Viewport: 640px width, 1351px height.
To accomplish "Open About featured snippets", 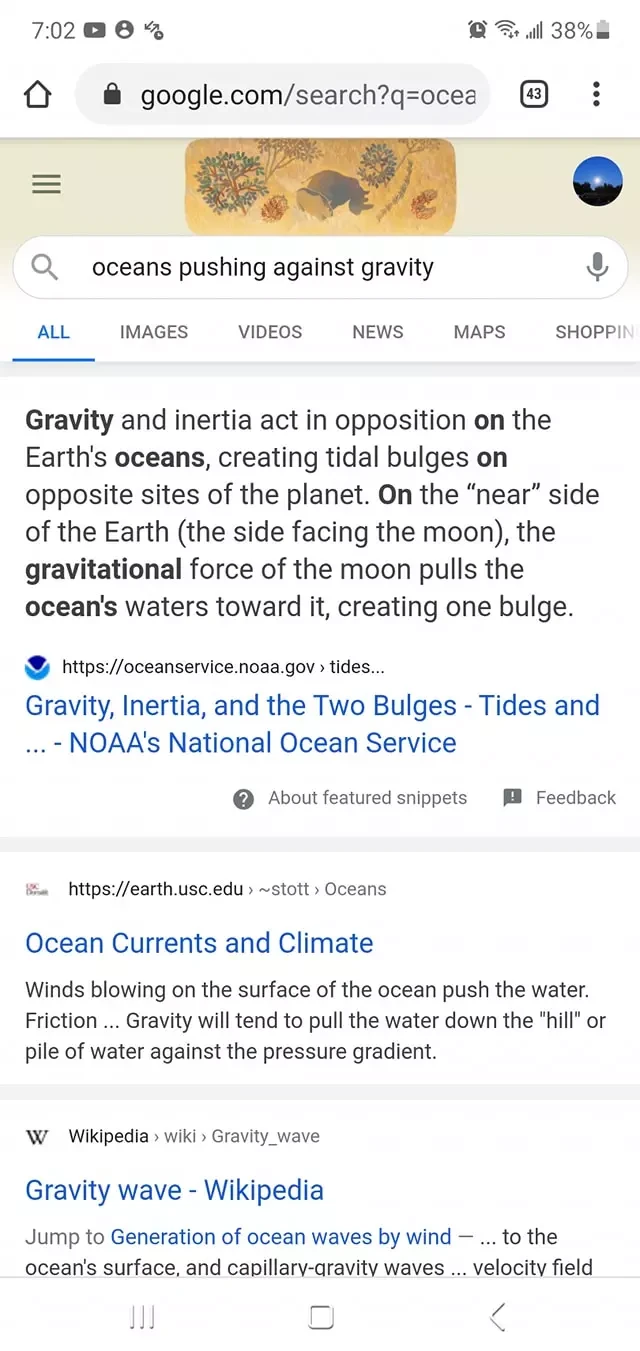I will [x=350, y=798].
